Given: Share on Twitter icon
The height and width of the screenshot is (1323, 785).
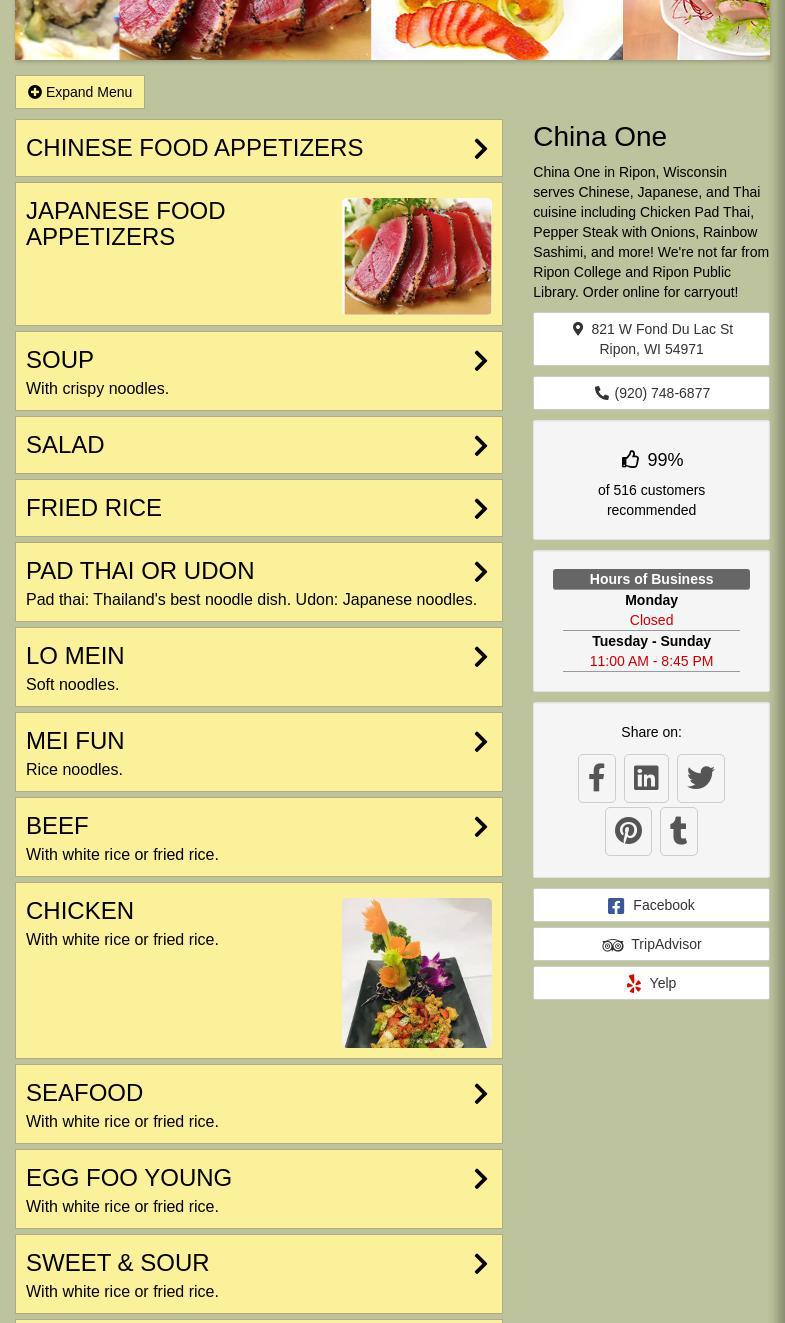Looking at the screenshot, I should [700, 778].
